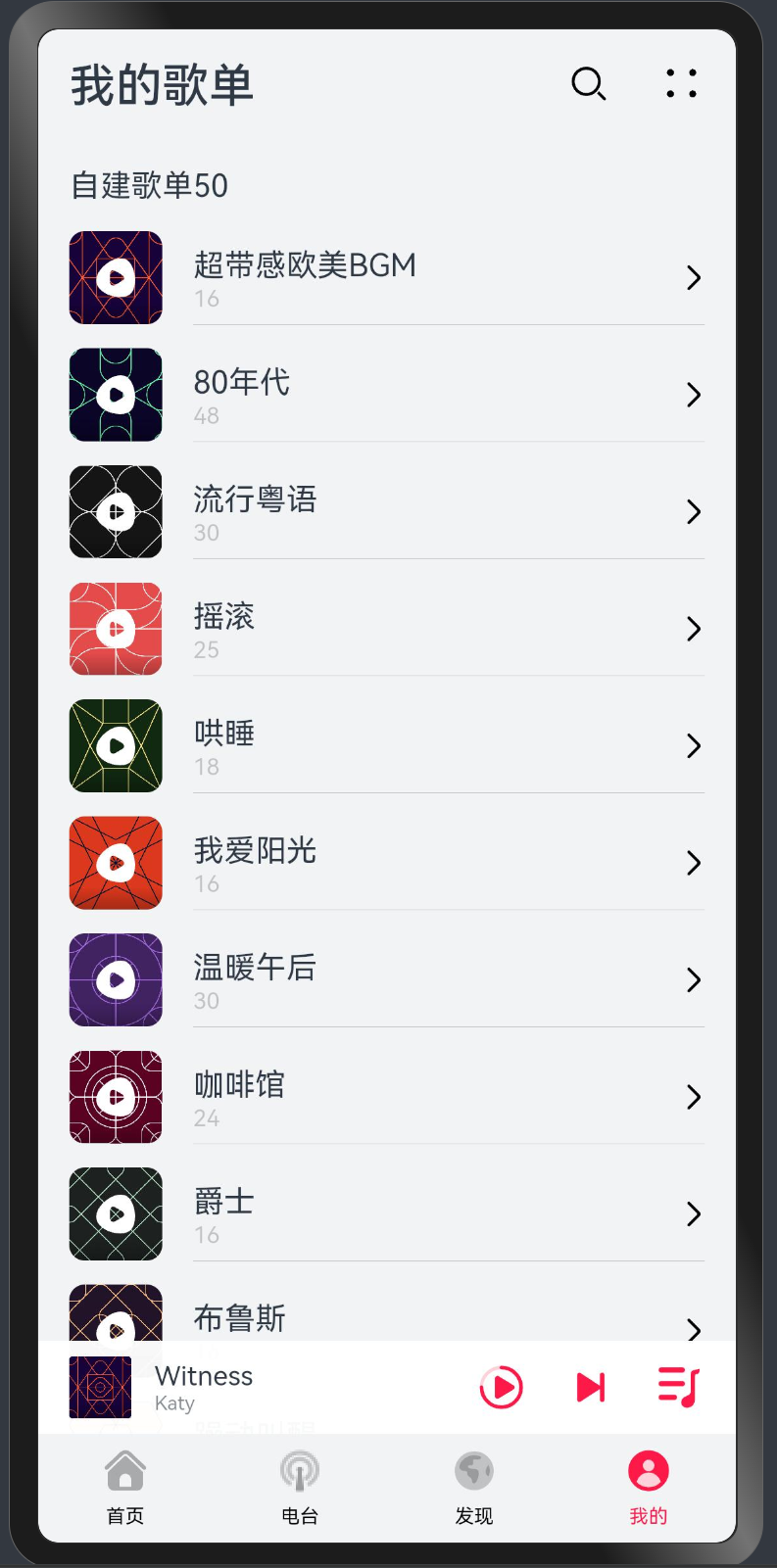Open search in My Playlists
This screenshot has width=777, height=1568.
[589, 84]
